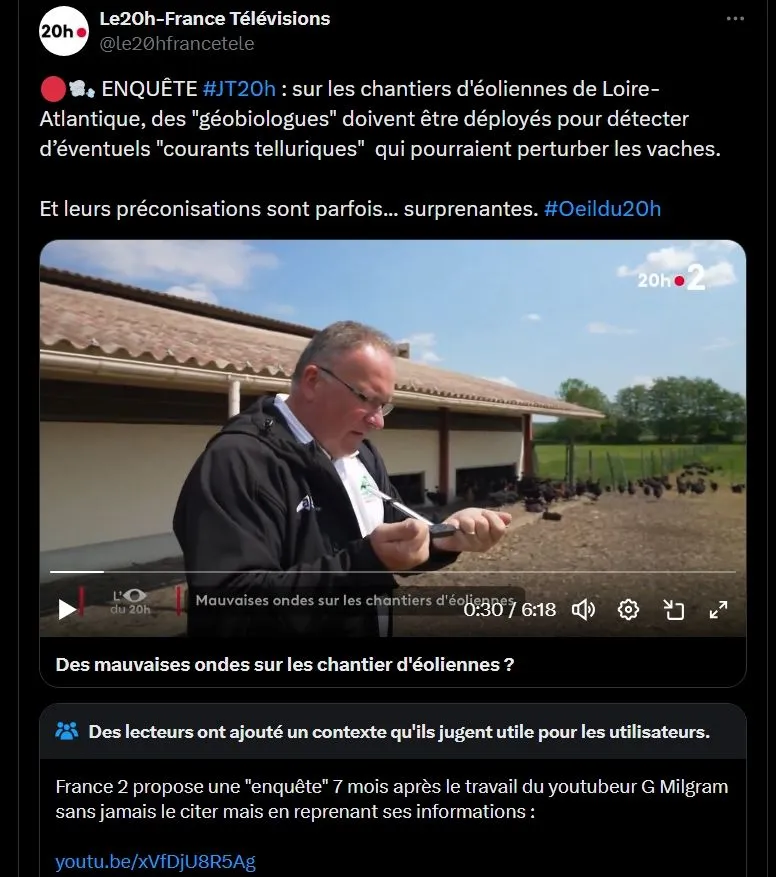Open video settings gear
Viewport: 776px width, 877px height.
628,609
